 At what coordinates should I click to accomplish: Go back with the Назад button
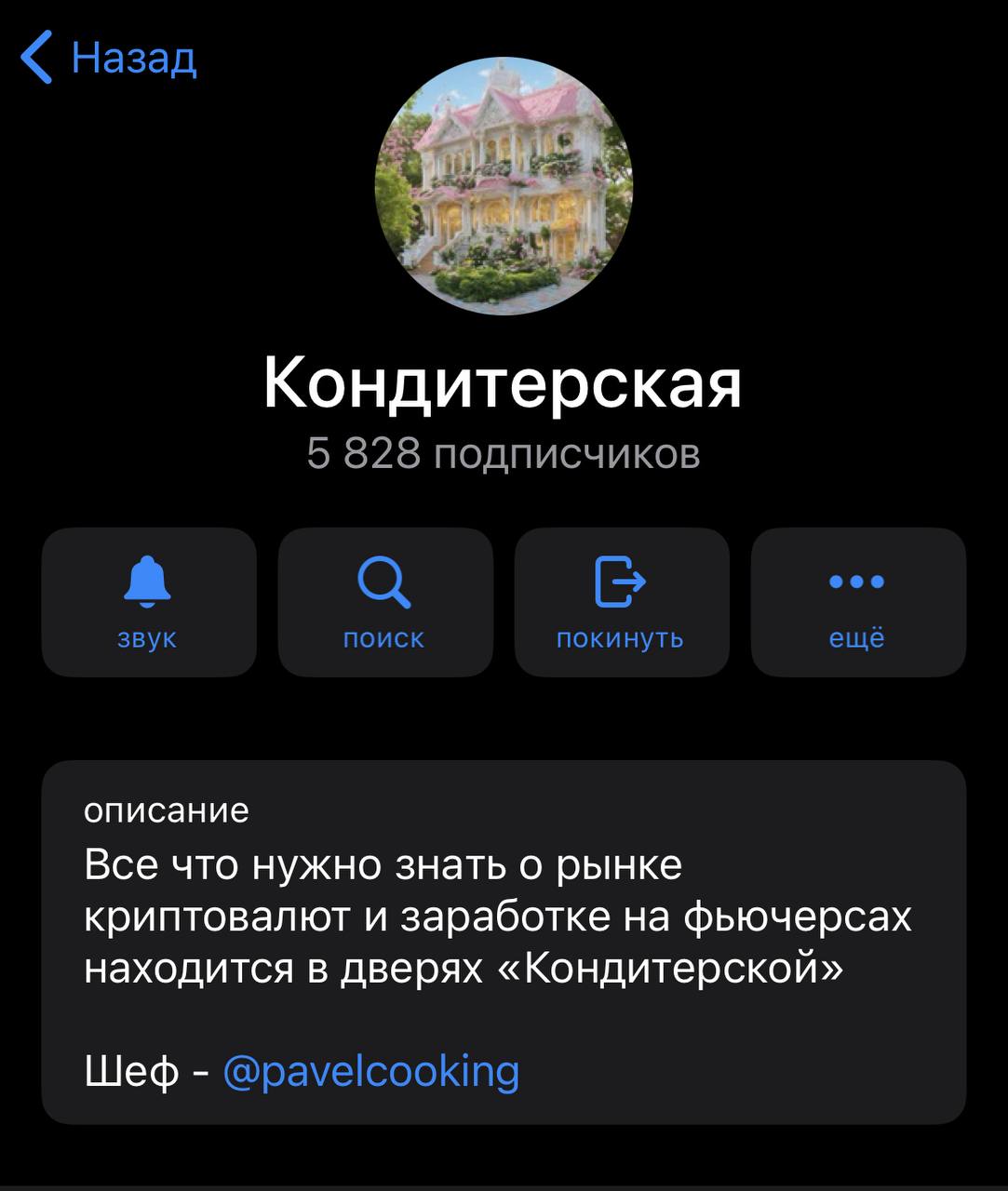109,58
